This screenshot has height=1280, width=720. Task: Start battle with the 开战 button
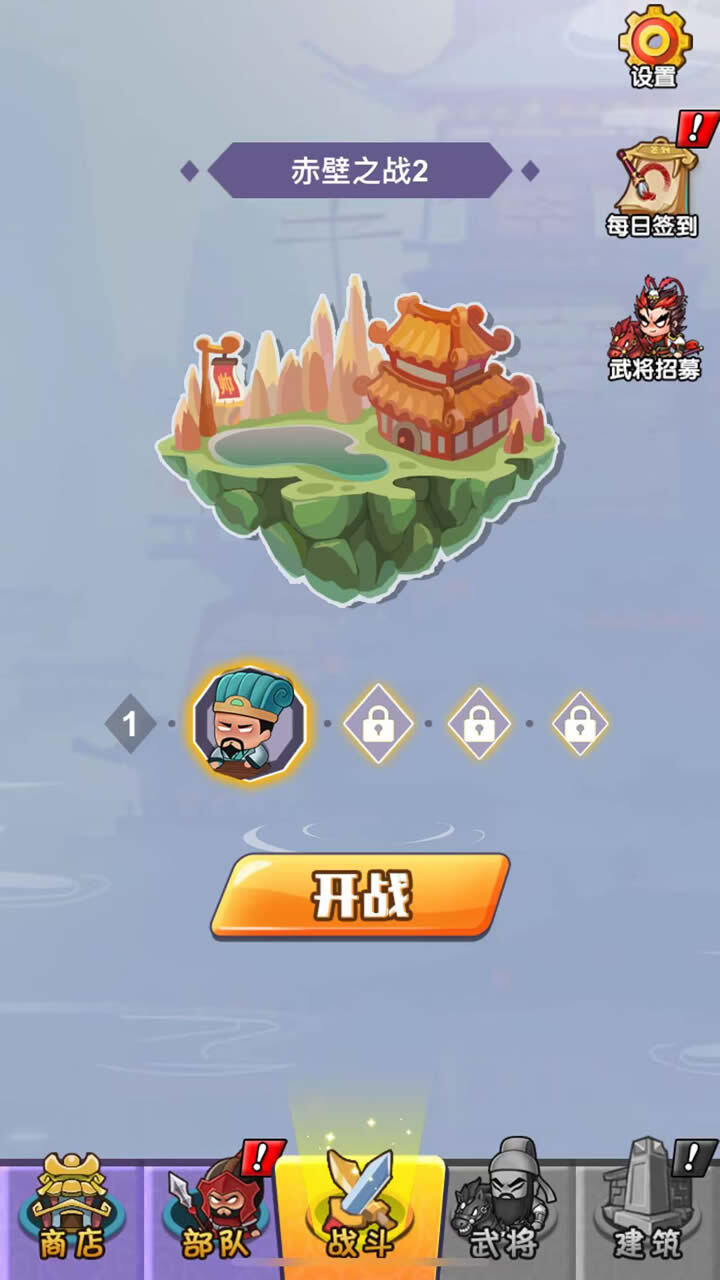(x=361, y=896)
